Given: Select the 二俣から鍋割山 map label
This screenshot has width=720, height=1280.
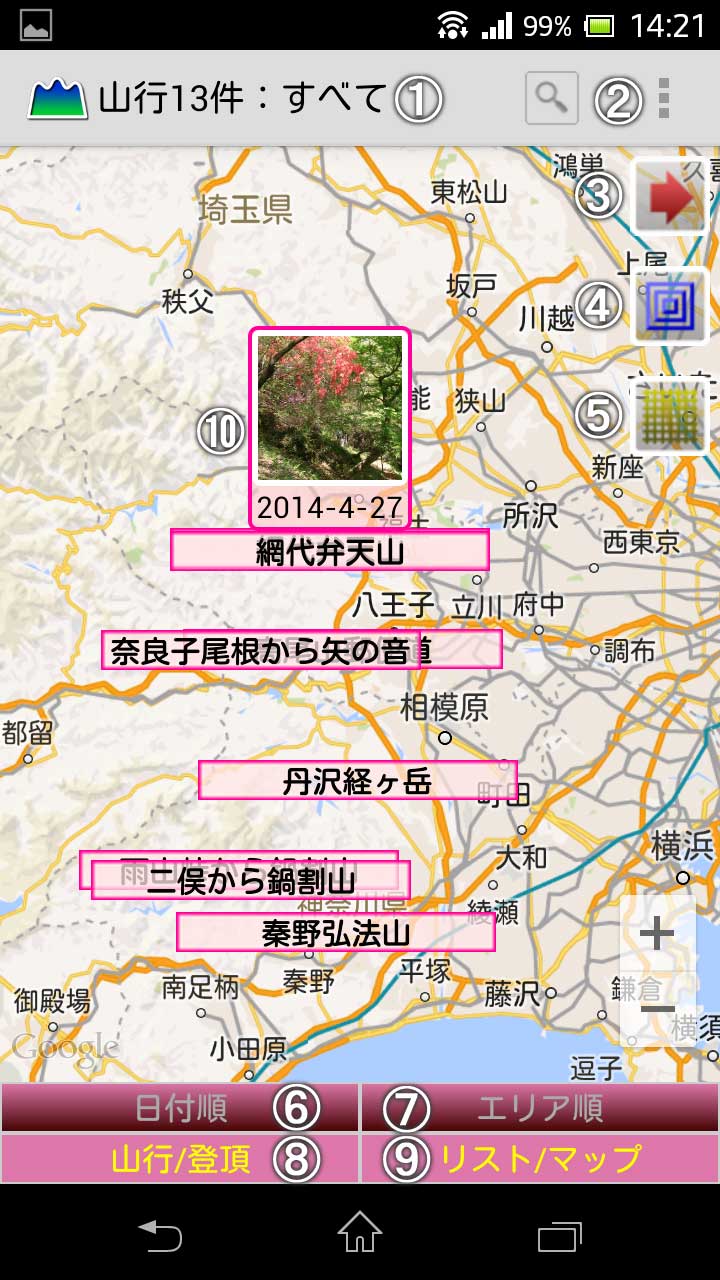Looking at the screenshot, I should point(250,883).
